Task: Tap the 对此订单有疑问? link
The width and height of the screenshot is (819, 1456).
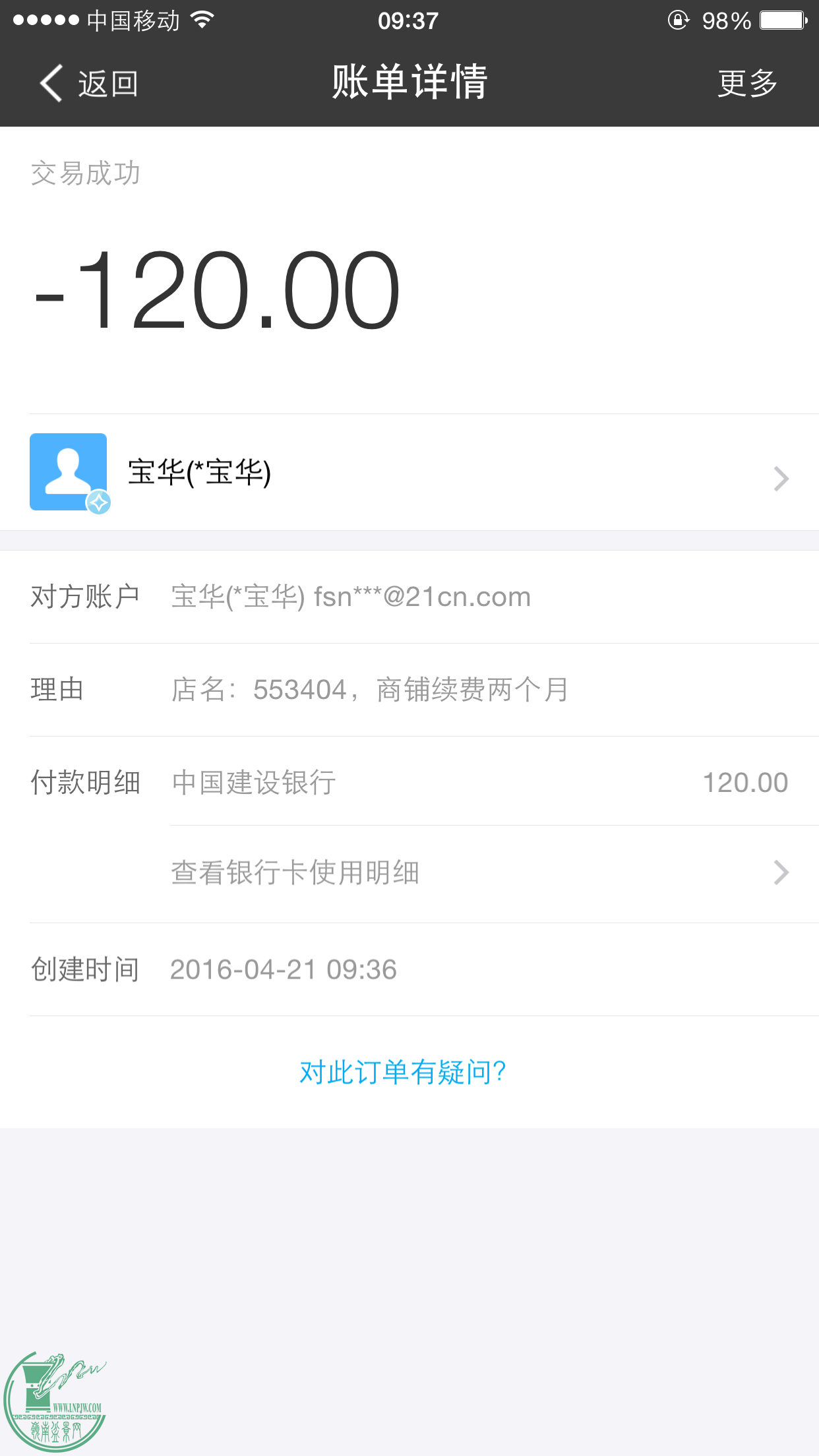Action: pos(403,1073)
